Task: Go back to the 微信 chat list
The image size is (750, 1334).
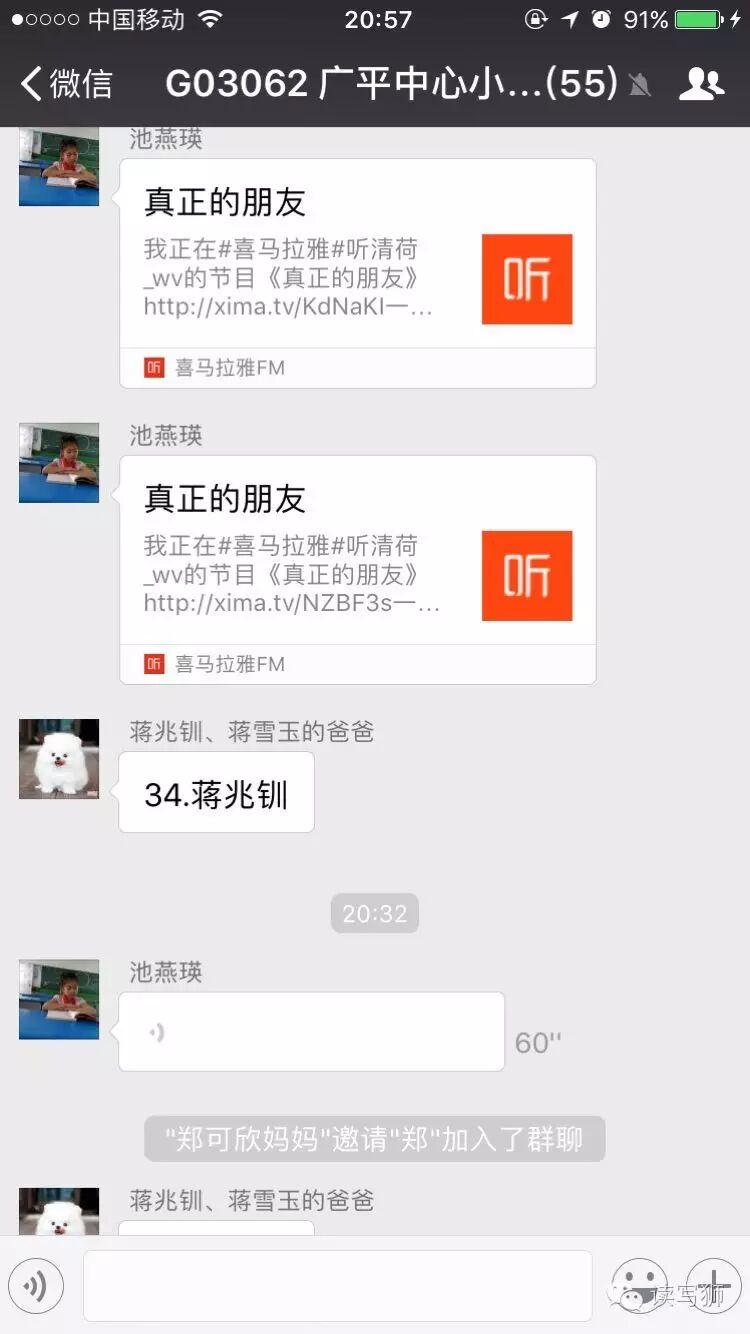Action: pos(68,84)
